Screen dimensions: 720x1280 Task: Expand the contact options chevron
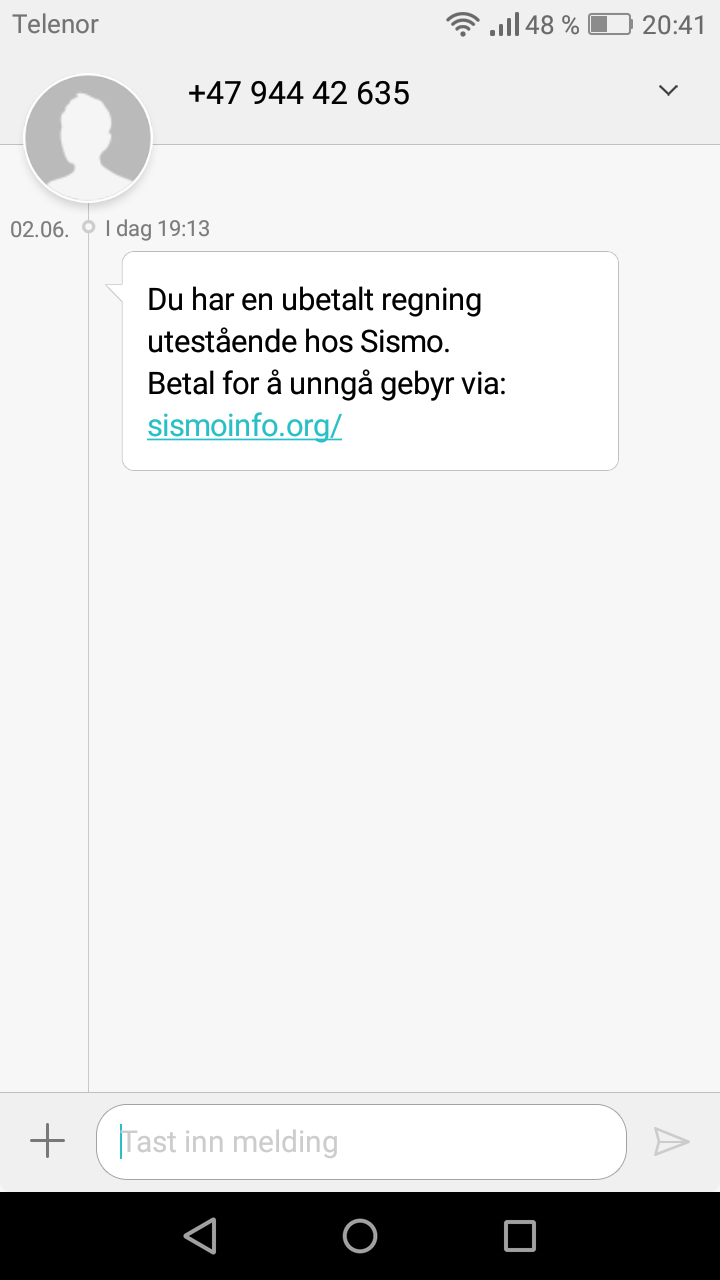pos(668,91)
